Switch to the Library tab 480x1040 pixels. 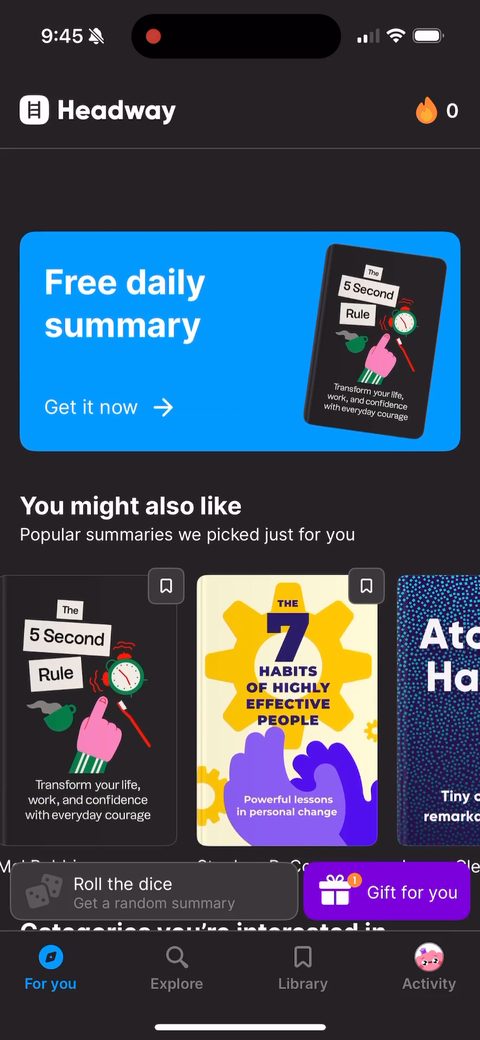303,968
